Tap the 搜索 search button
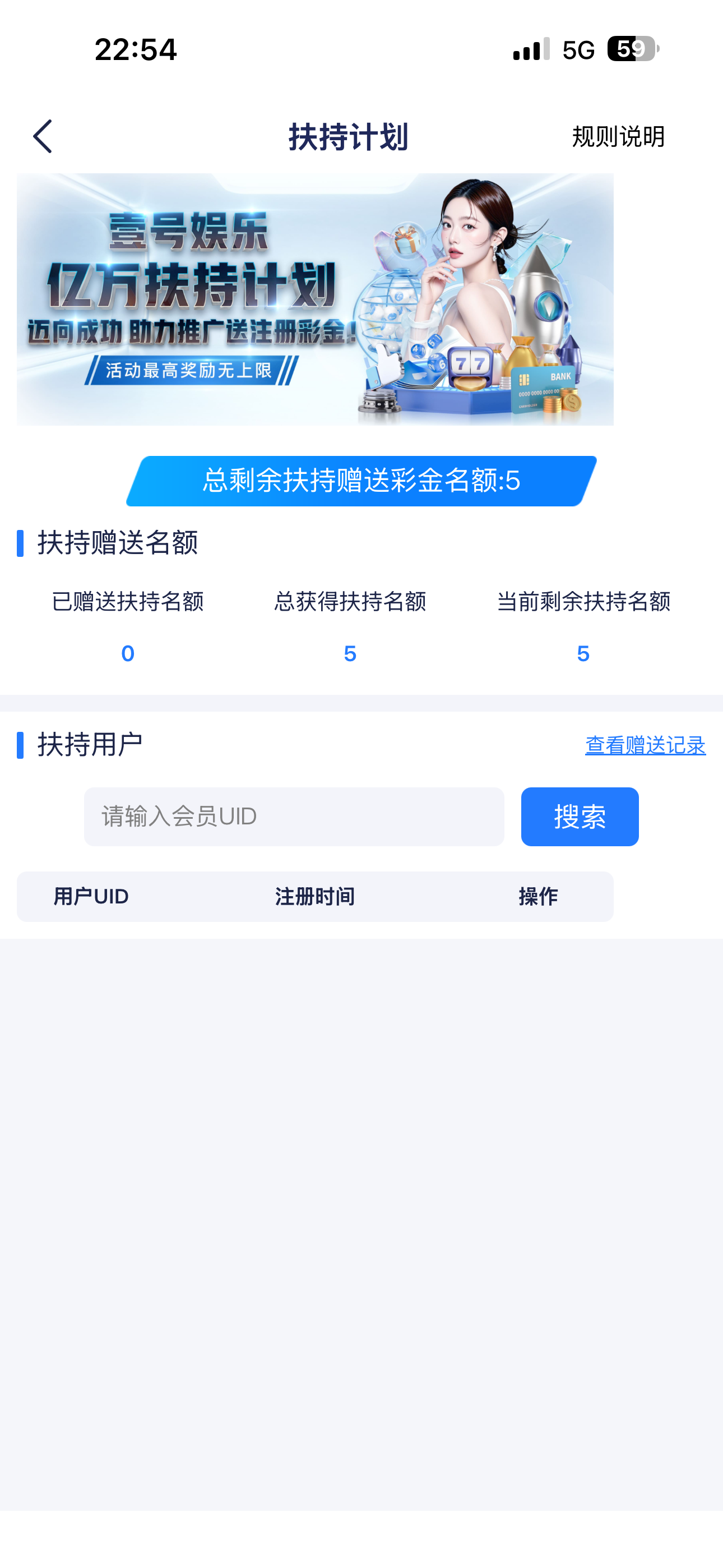 point(580,817)
